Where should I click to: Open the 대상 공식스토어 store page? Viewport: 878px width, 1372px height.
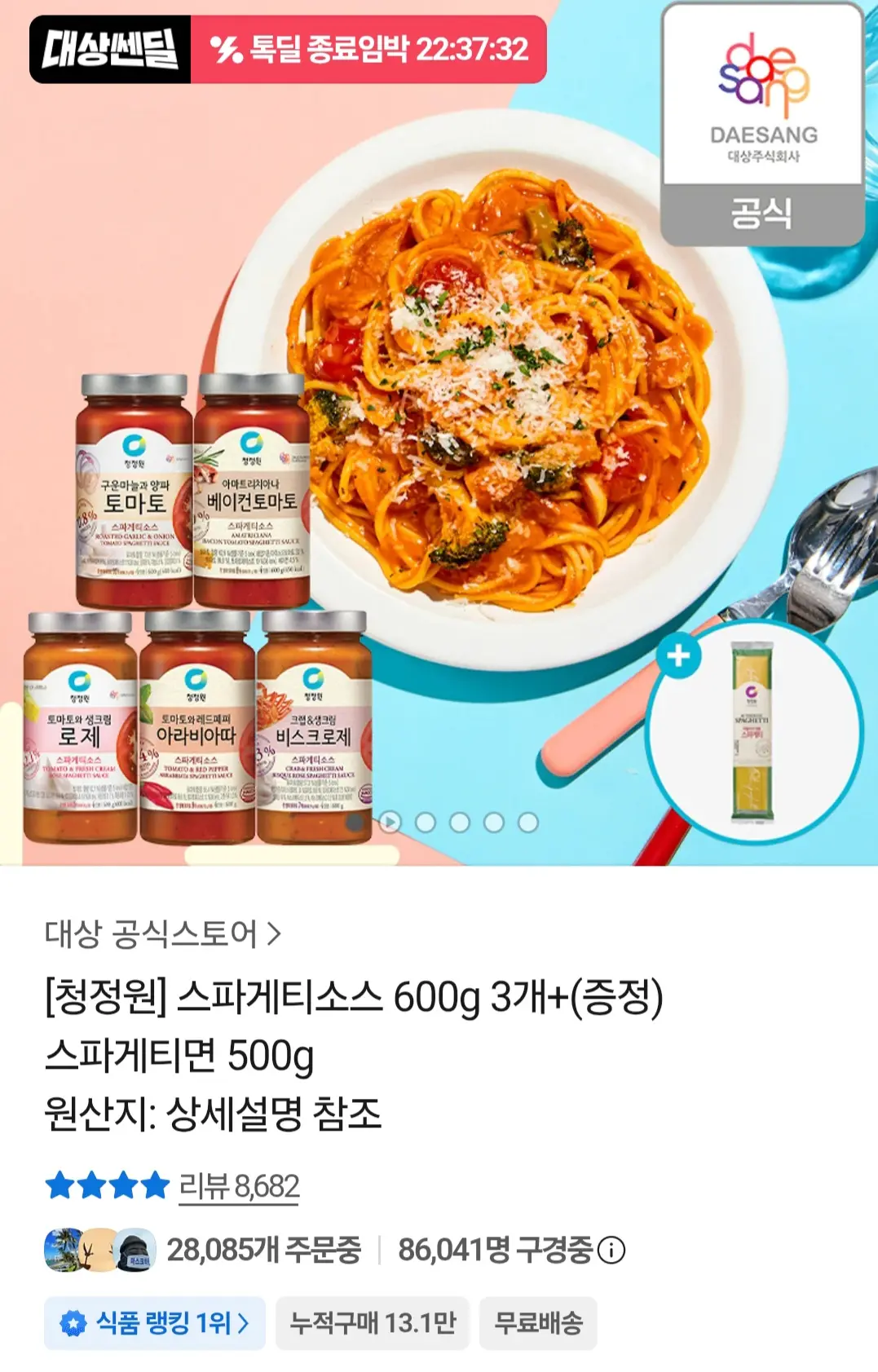163,934
